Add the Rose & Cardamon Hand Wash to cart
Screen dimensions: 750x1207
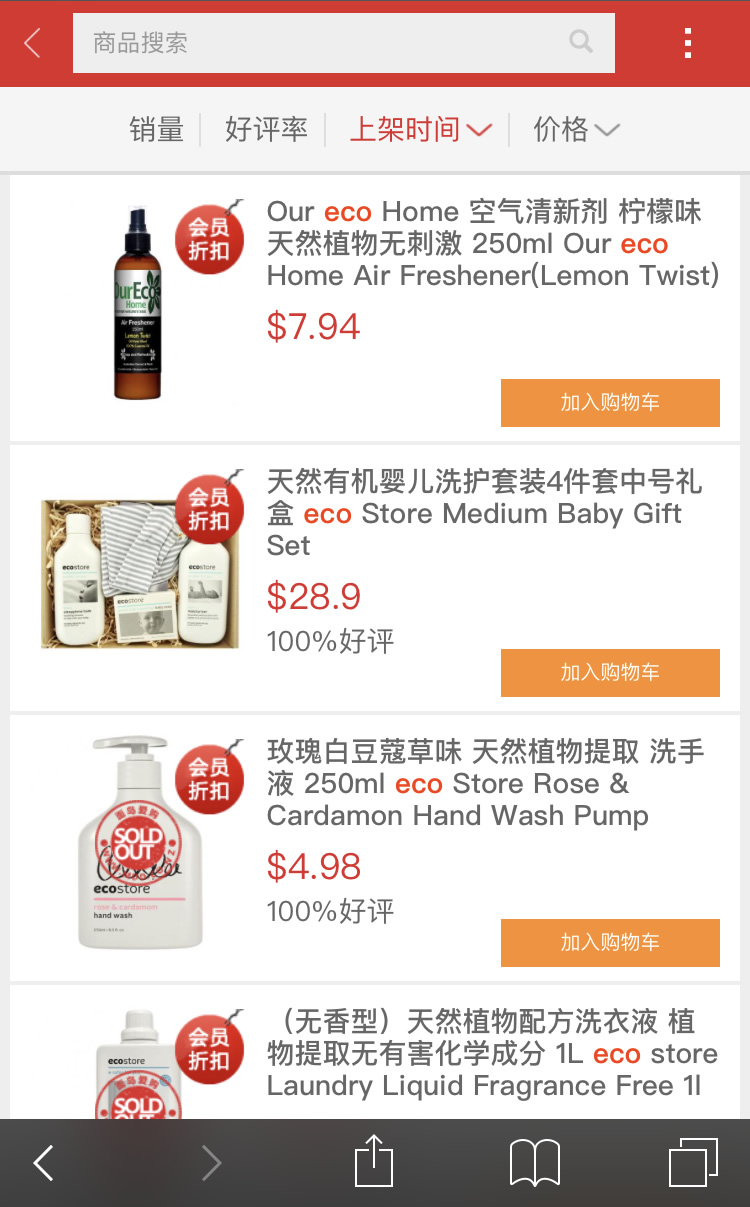click(610, 943)
